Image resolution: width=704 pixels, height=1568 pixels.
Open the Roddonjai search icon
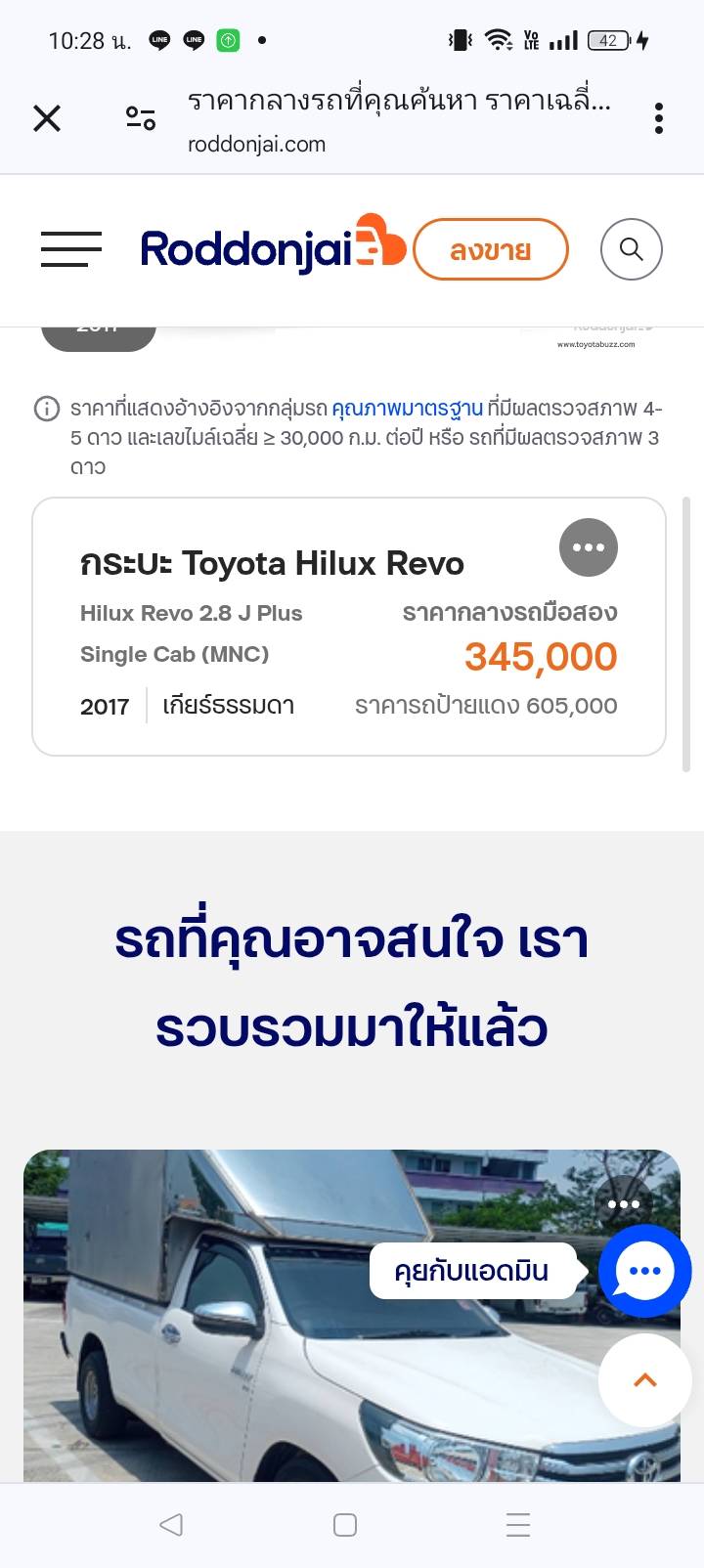[x=632, y=250]
